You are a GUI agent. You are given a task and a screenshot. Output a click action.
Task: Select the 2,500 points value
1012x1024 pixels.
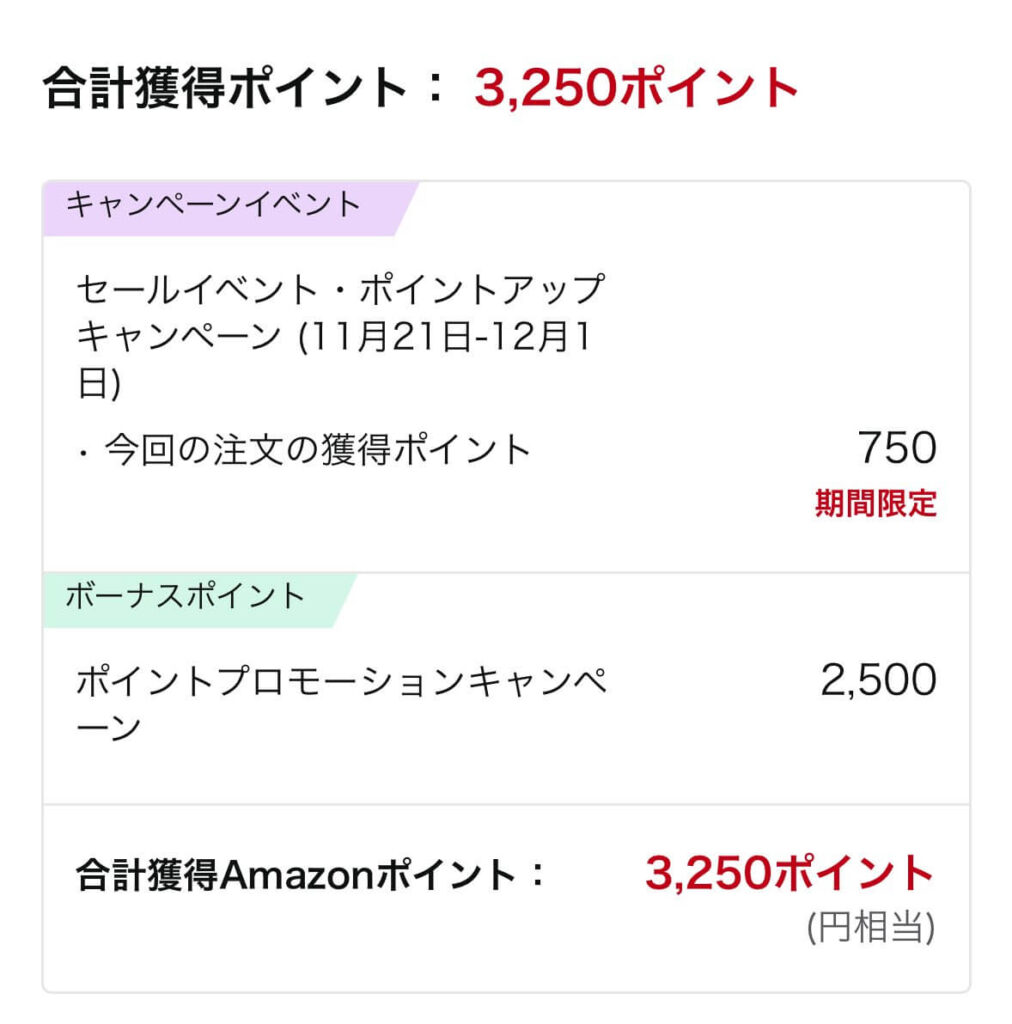(878, 680)
